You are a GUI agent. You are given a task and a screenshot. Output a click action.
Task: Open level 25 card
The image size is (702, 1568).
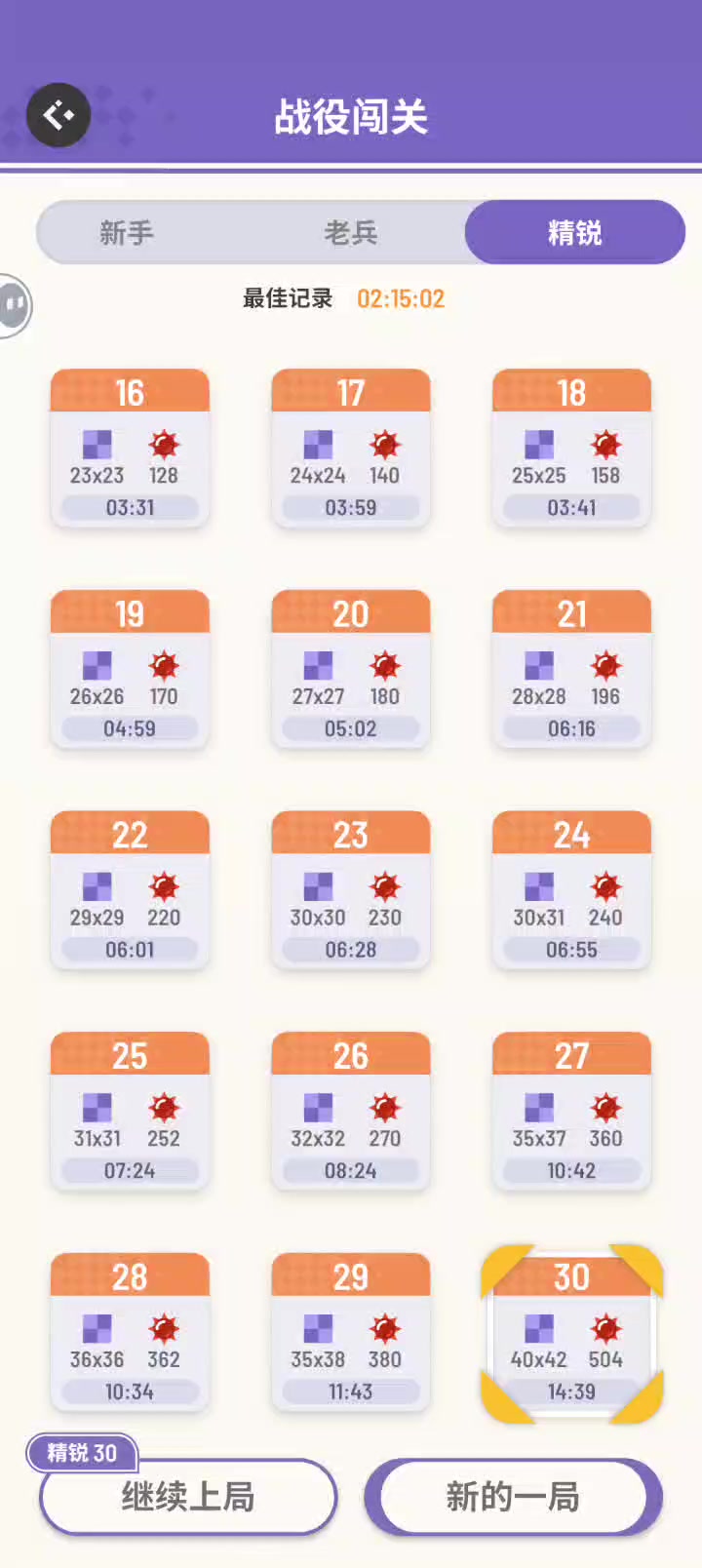click(x=130, y=1112)
